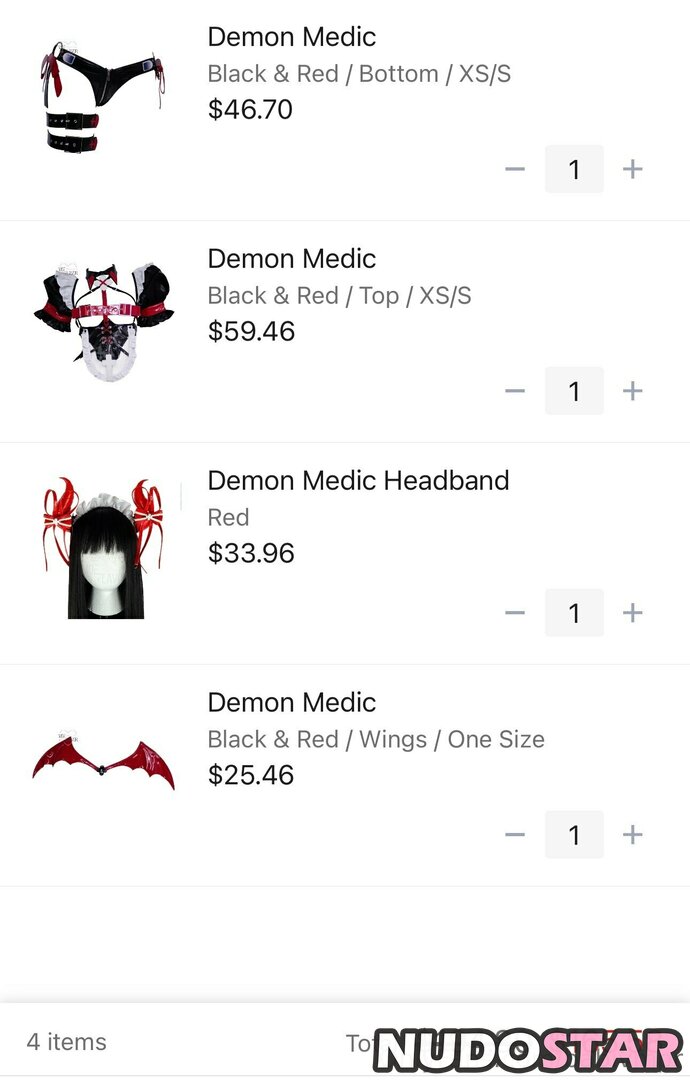Increase quantity of Demon Medic Wings
This screenshot has height=1080, width=690.
[632, 835]
